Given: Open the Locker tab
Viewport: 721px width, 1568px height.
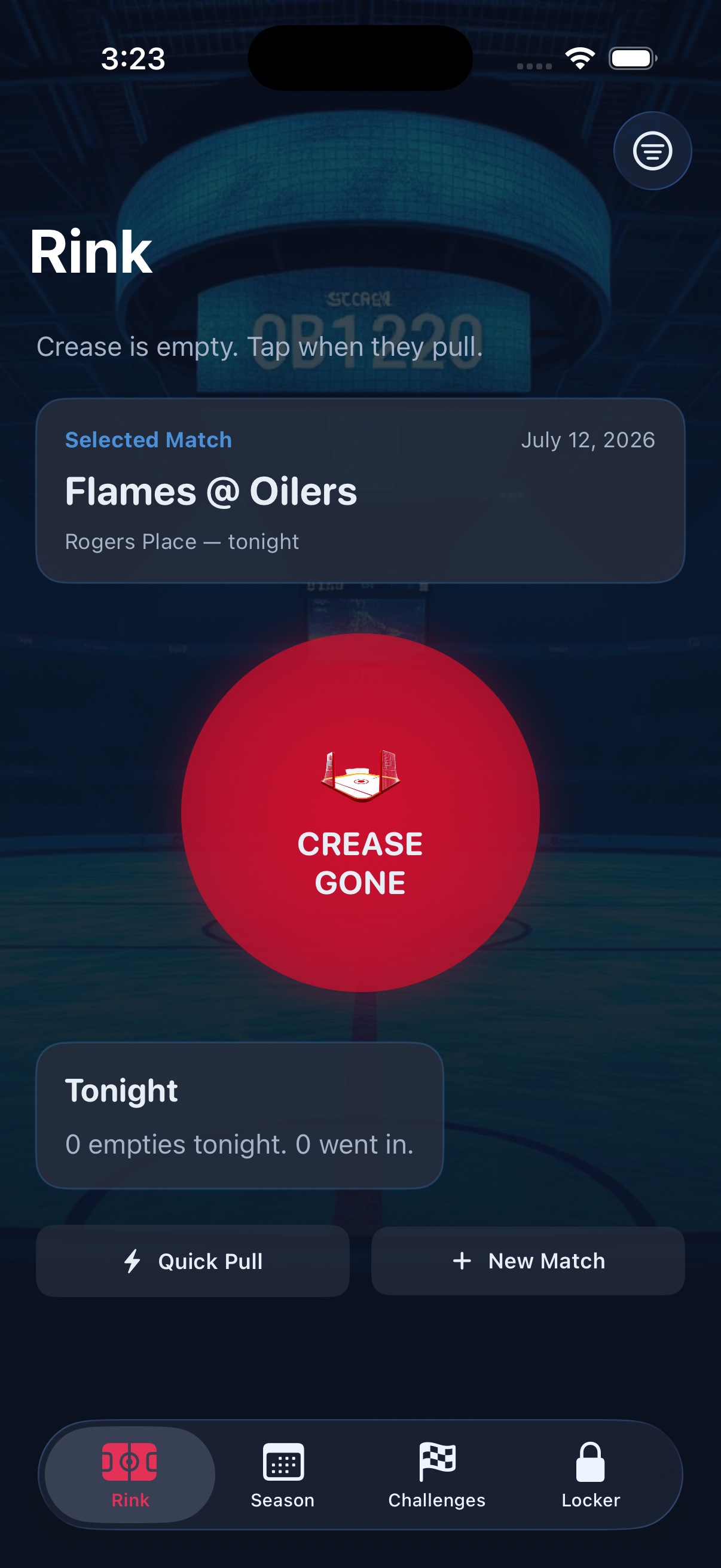Looking at the screenshot, I should (590, 1475).
